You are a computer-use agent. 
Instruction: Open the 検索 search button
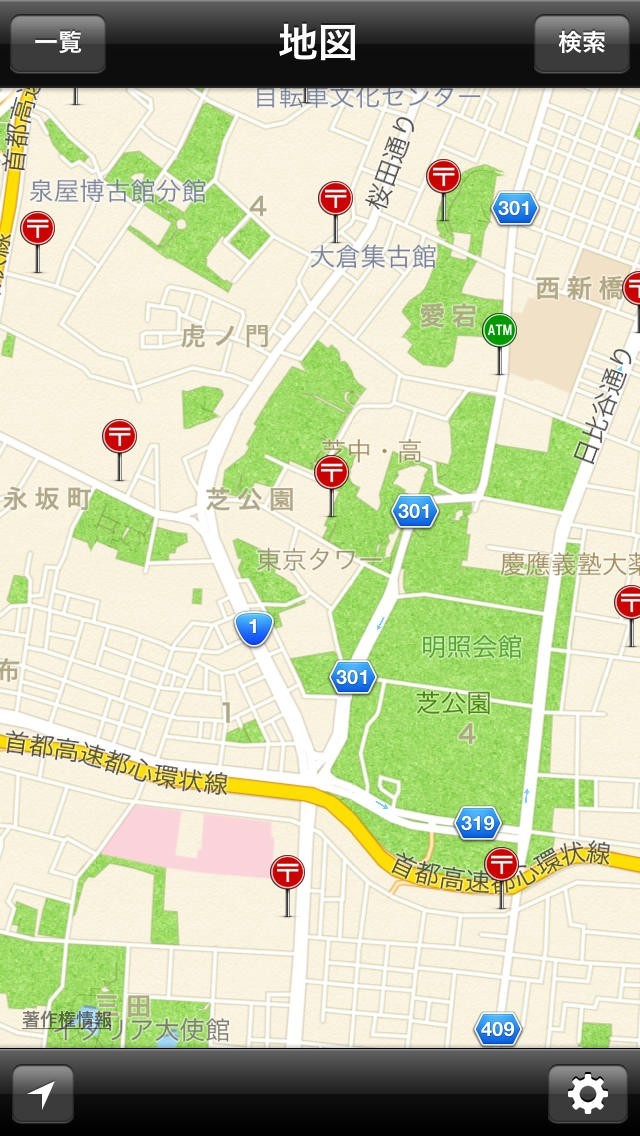coord(581,43)
